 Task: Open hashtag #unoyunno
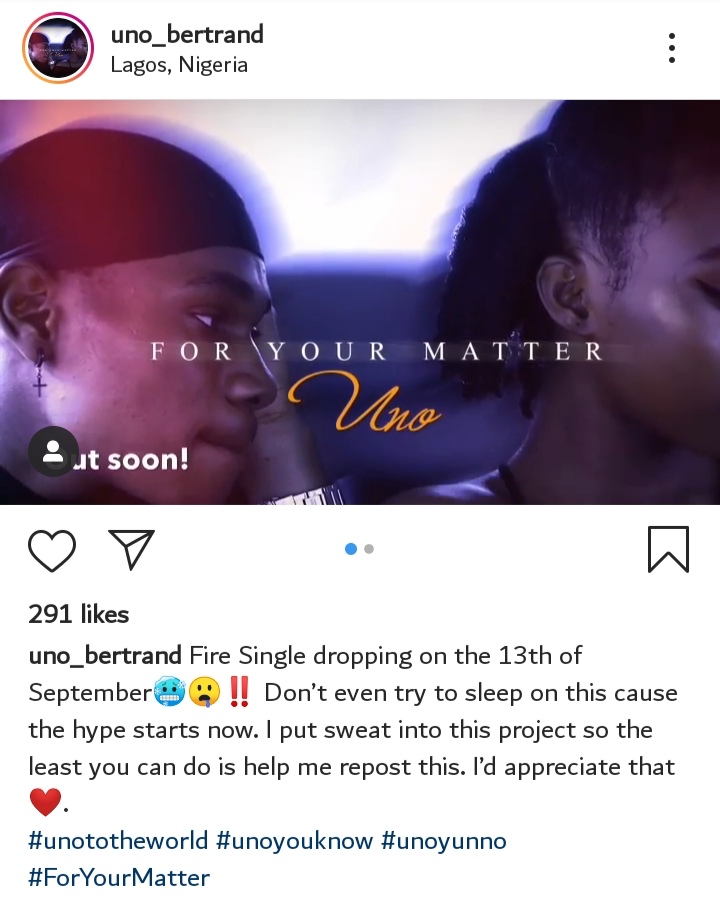pos(444,841)
